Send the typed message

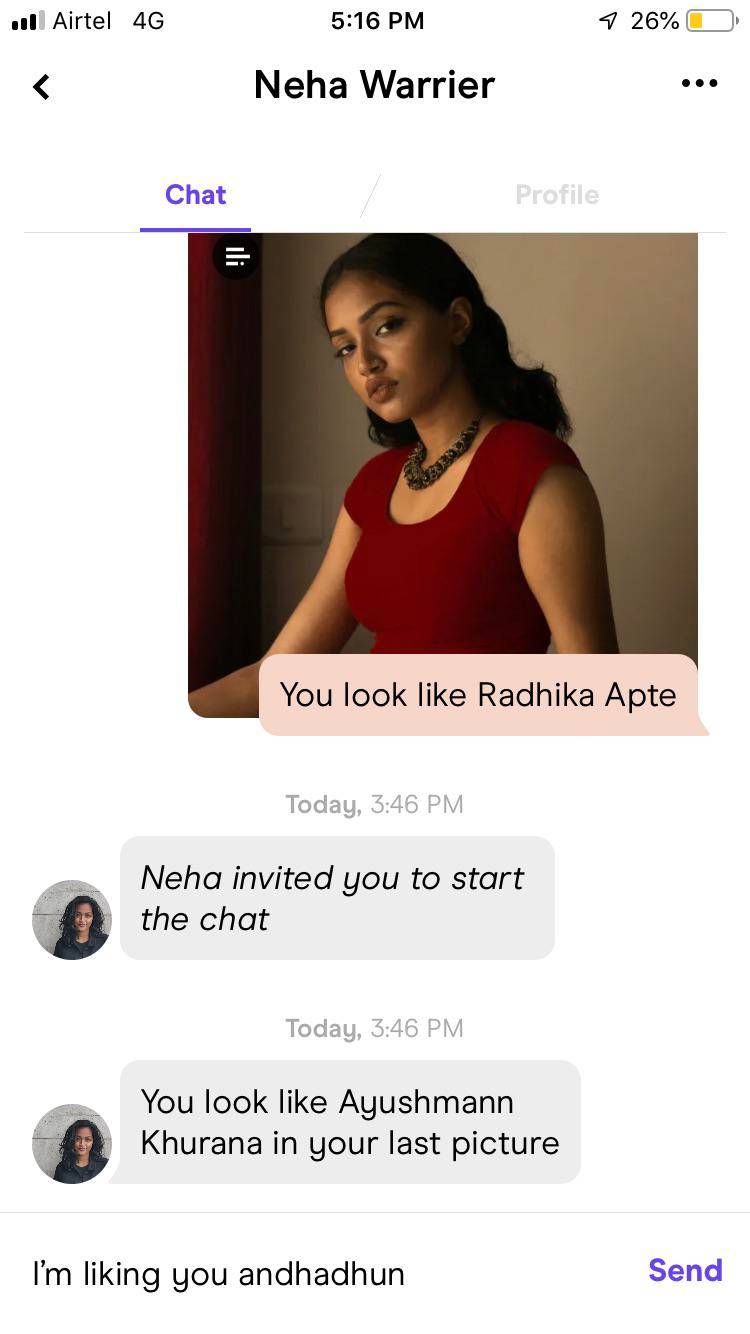click(685, 1270)
